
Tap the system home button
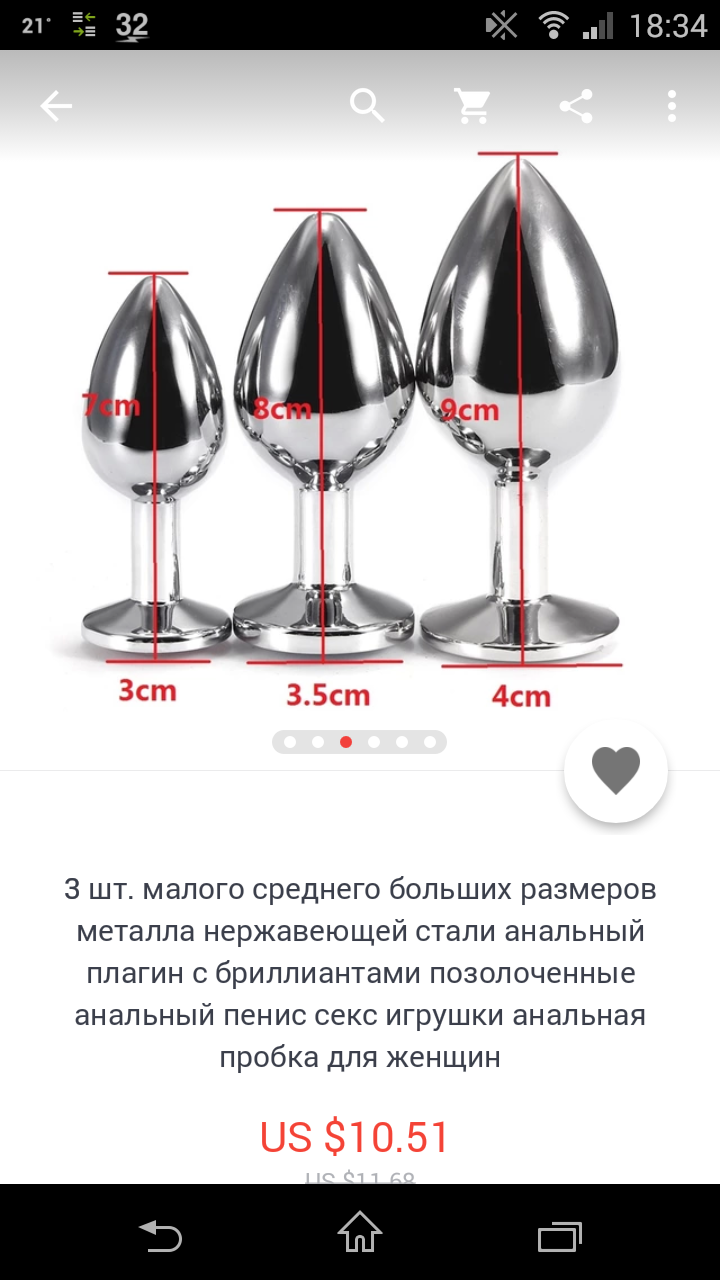coord(360,1232)
